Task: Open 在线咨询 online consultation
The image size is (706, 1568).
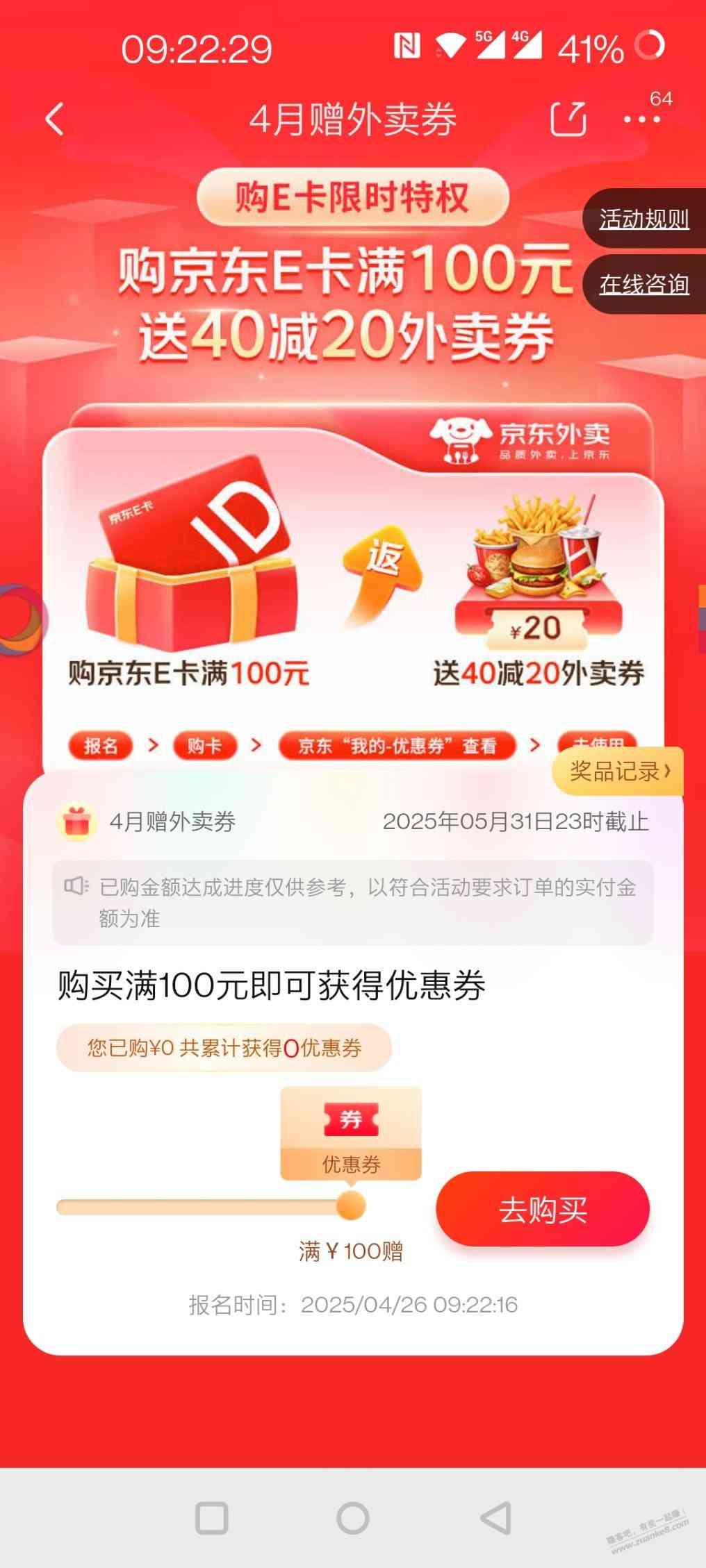Action: coord(643,284)
